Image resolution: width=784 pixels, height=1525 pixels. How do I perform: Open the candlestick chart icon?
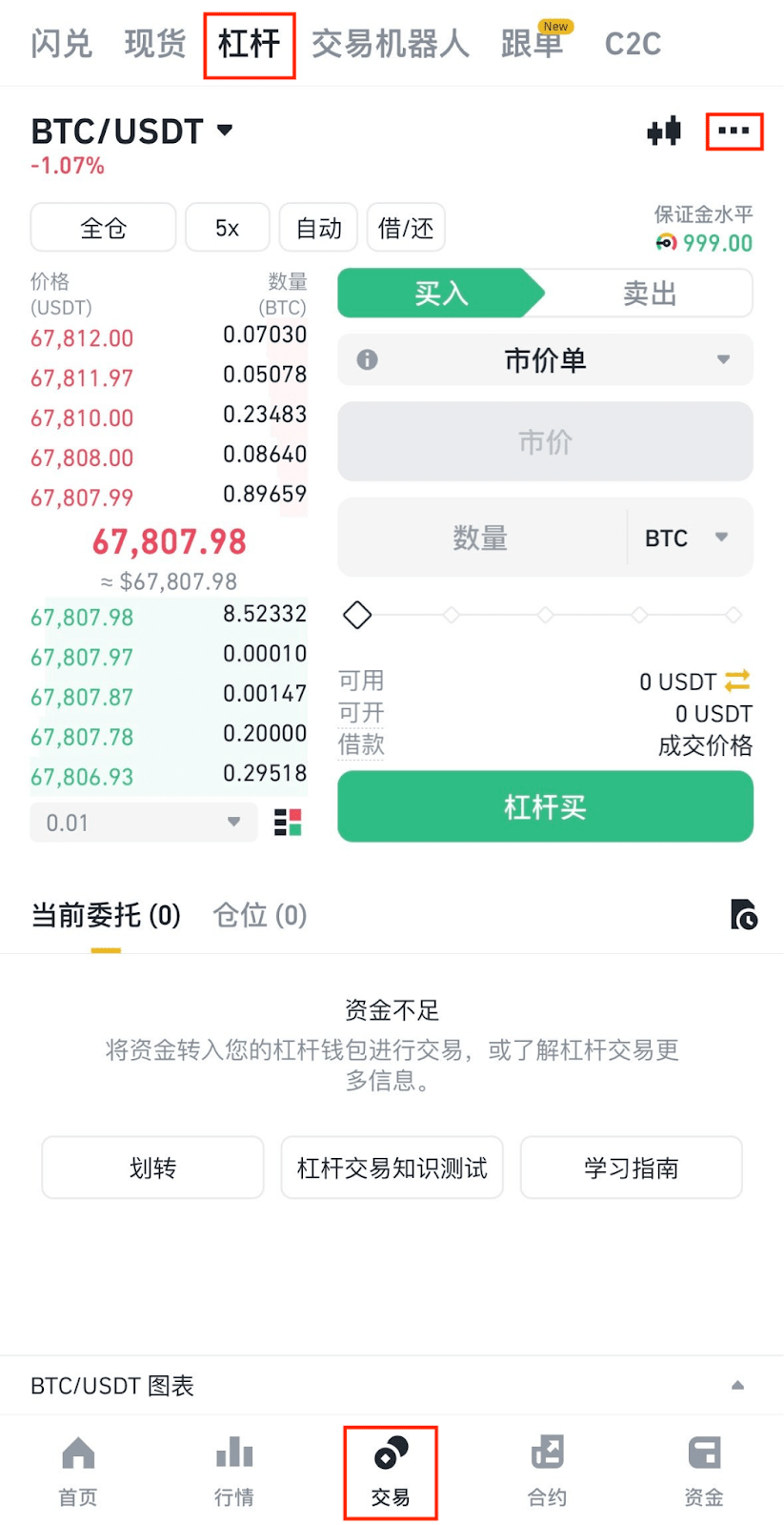[x=664, y=131]
